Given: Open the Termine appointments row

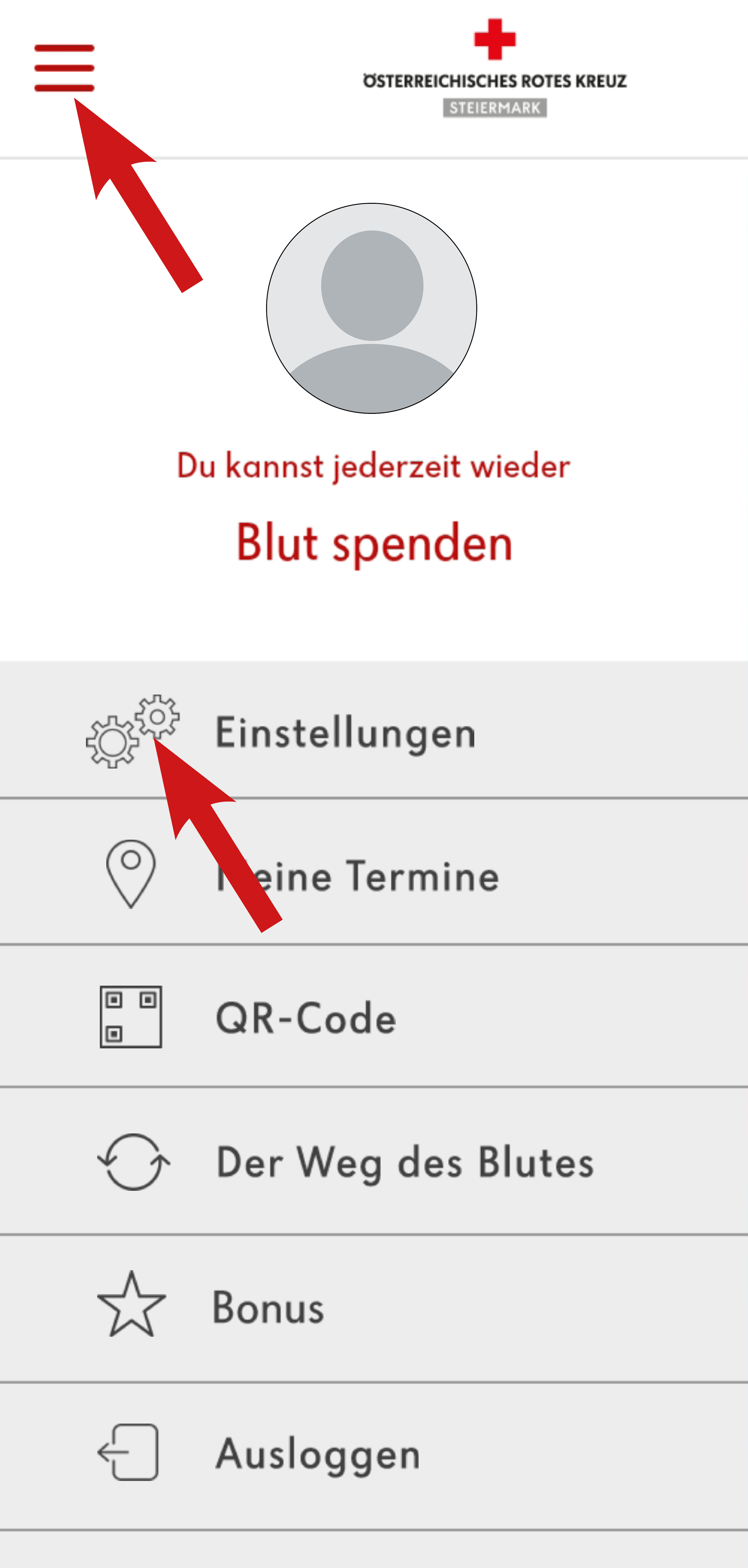Looking at the screenshot, I should click(x=374, y=872).
